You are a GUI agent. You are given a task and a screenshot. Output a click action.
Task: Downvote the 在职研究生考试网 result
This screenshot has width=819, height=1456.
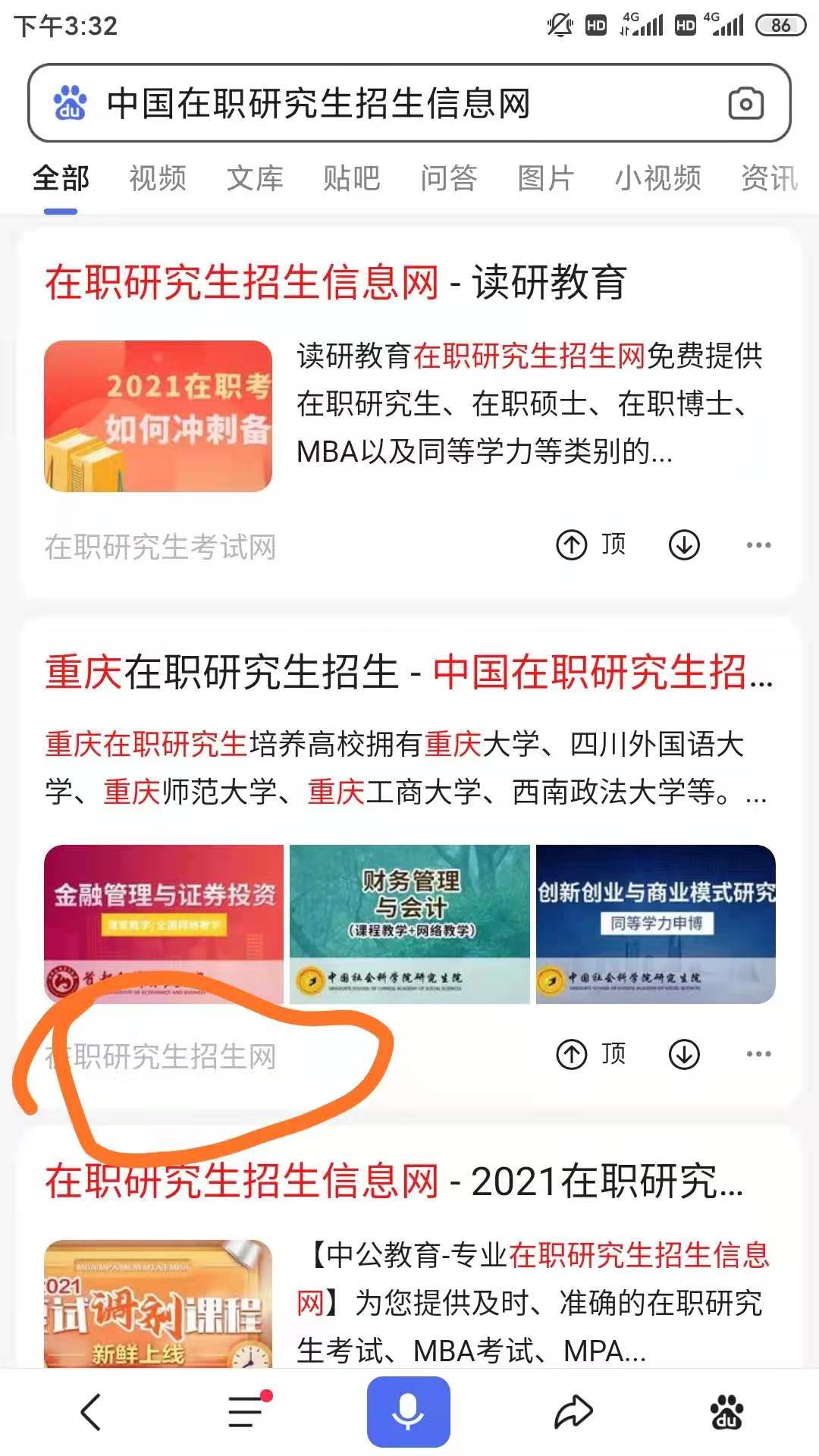[684, 544]
